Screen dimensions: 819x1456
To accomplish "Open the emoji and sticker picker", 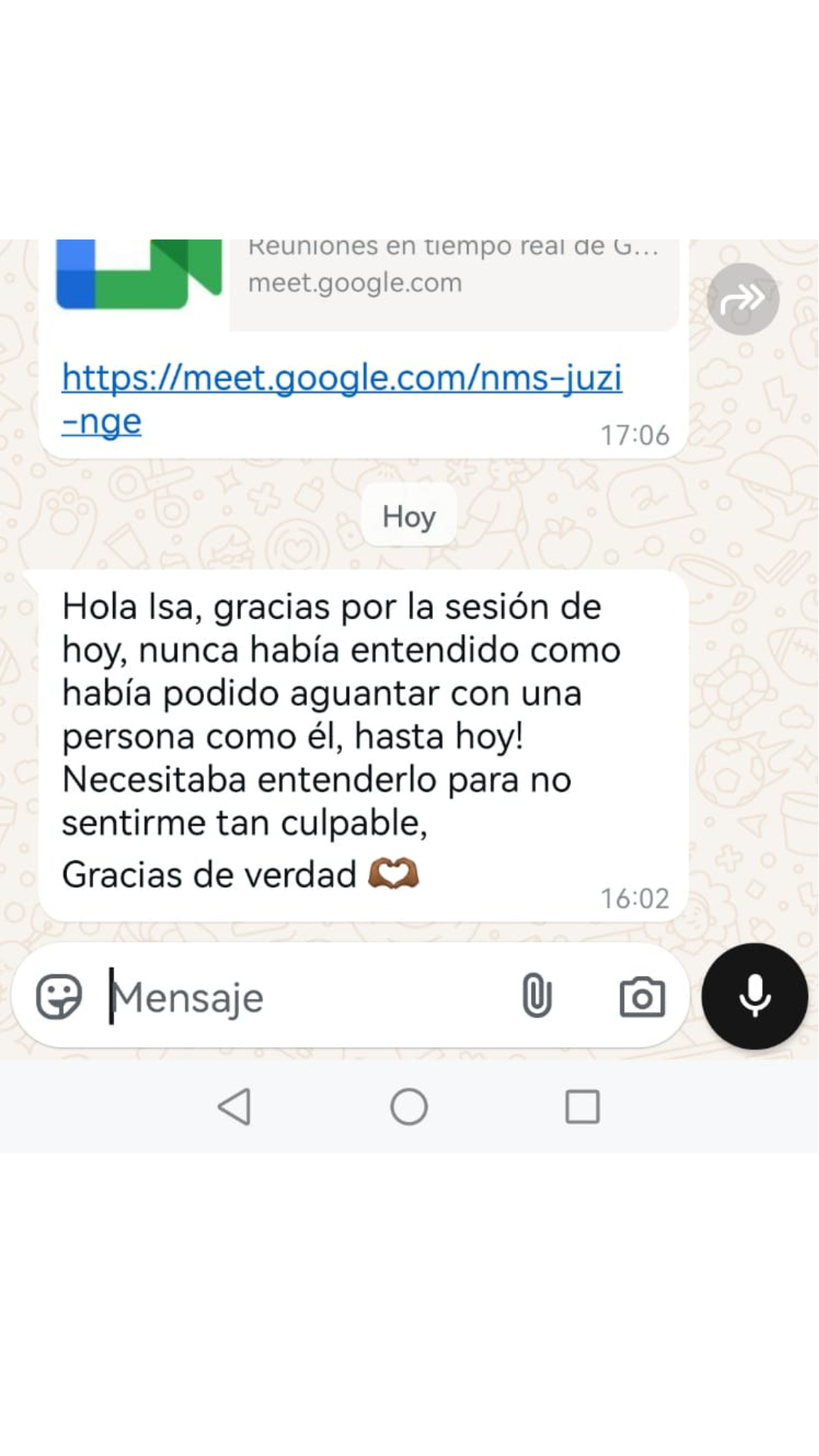I will pos(59,996).
